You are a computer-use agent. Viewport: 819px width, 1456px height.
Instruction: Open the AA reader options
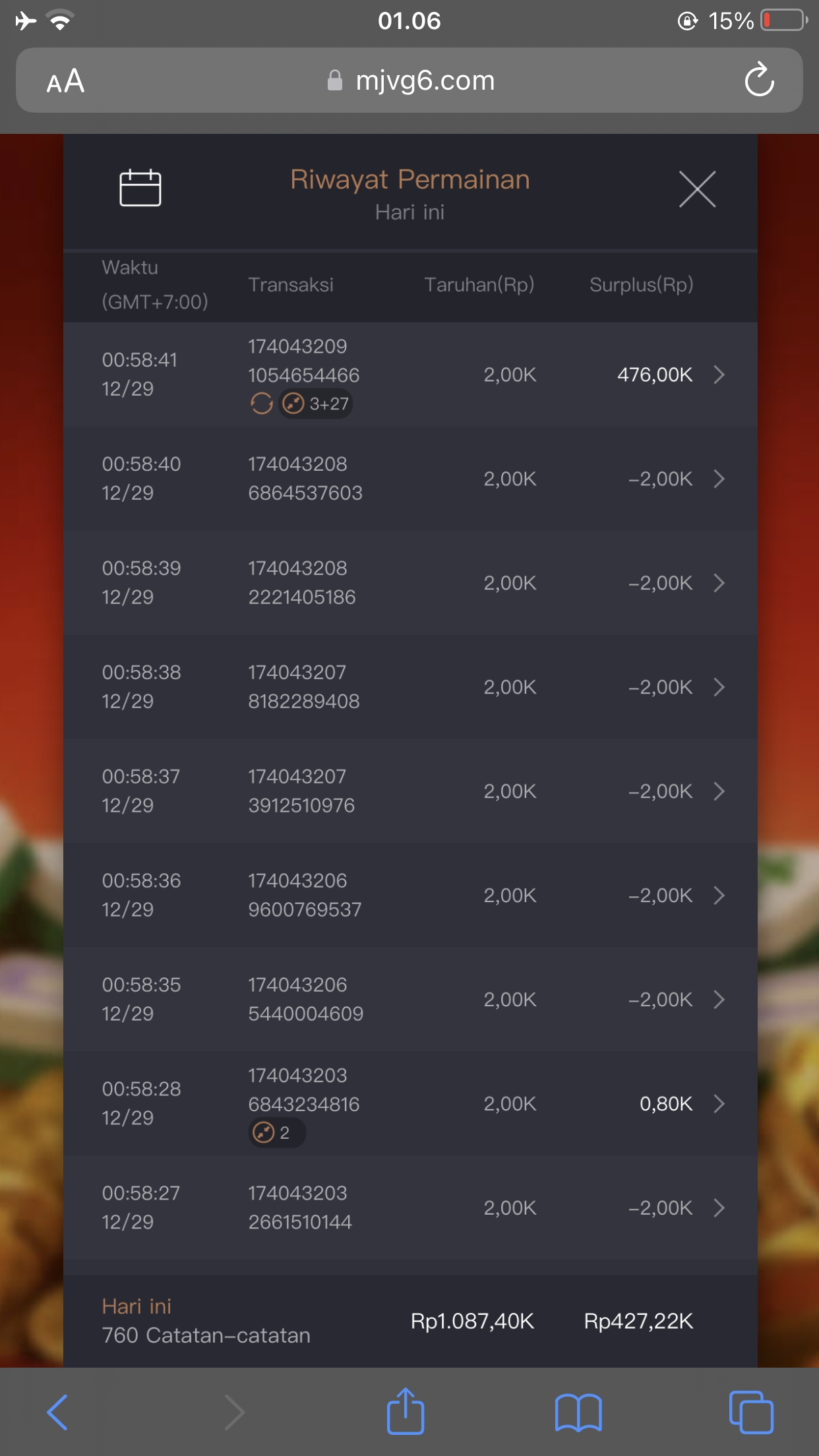65,81
